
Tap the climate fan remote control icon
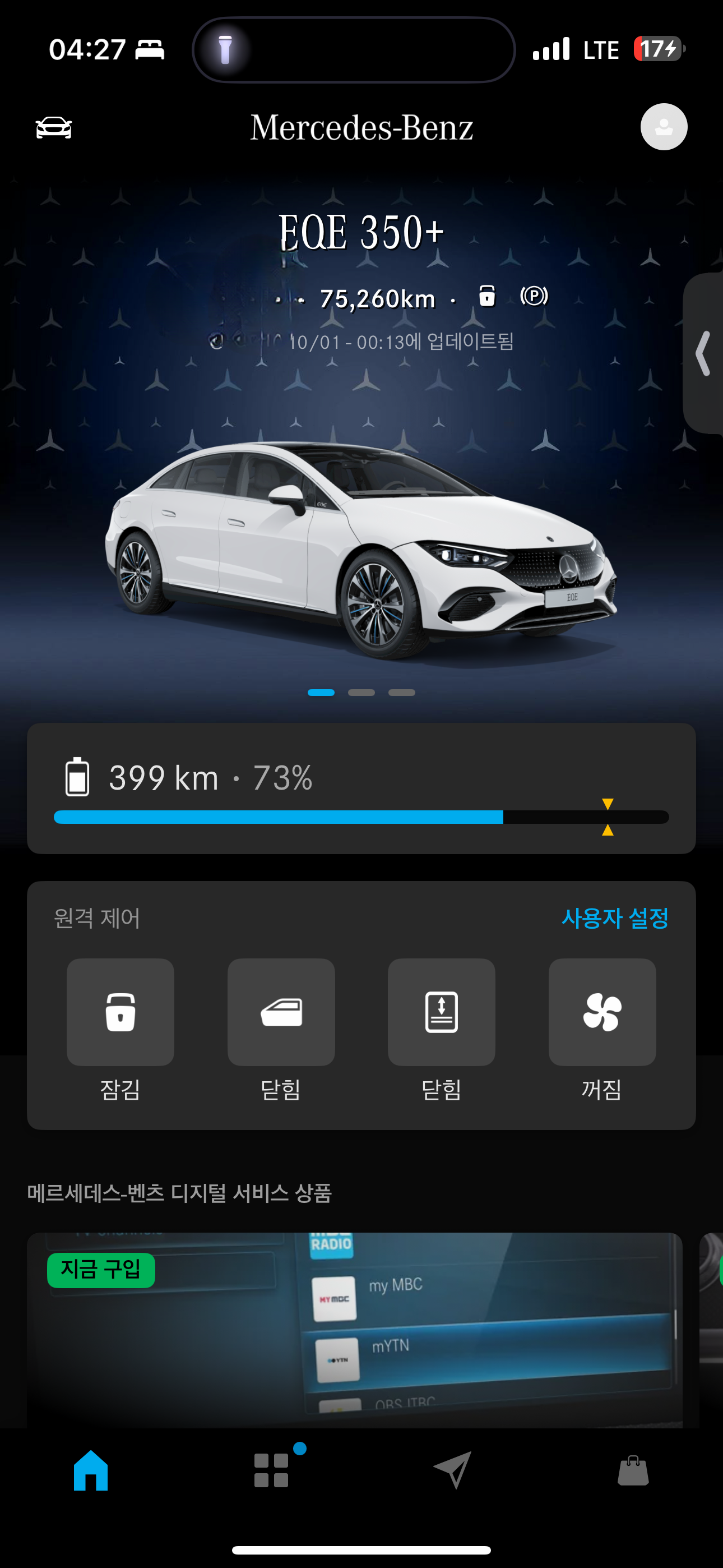(601, 1012)
